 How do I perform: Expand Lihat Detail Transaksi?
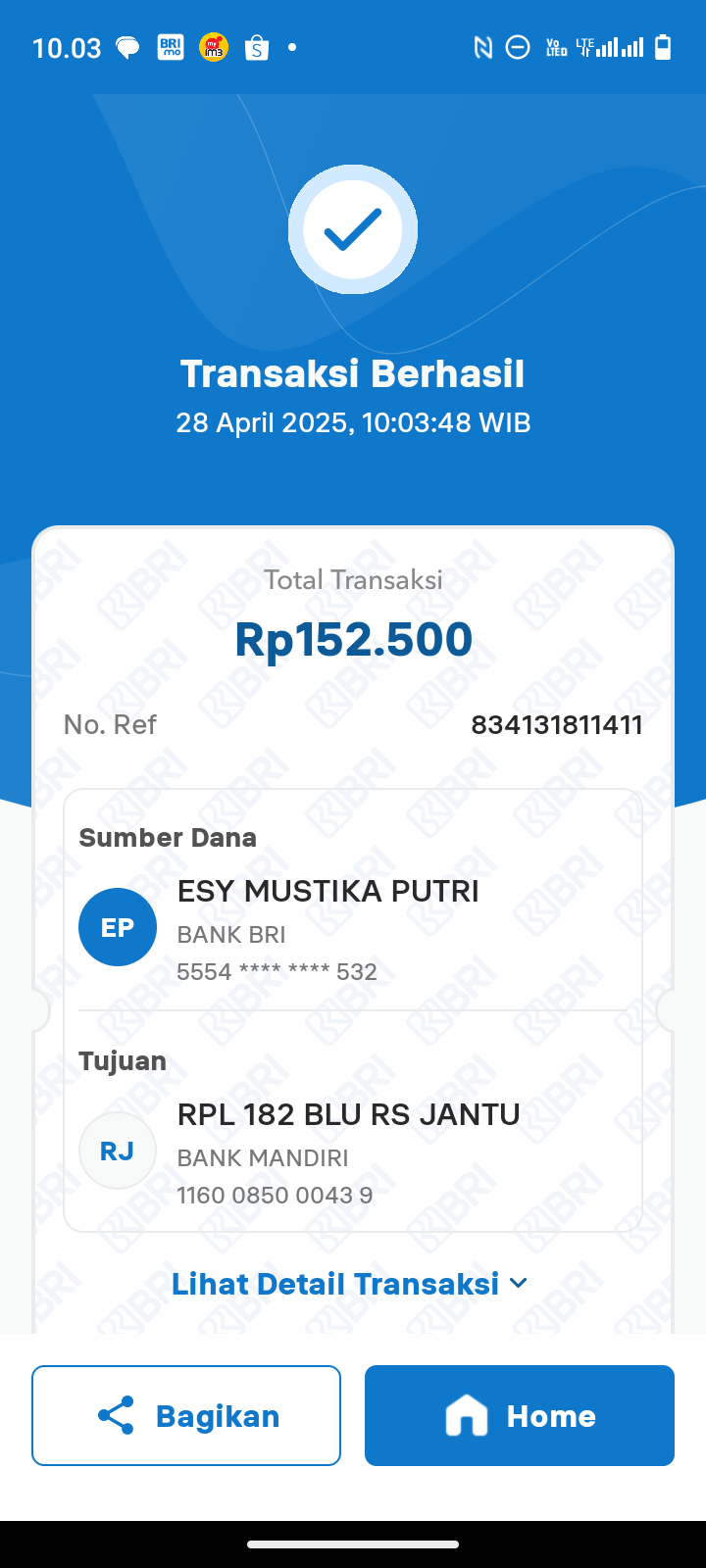click(350, 1284)
